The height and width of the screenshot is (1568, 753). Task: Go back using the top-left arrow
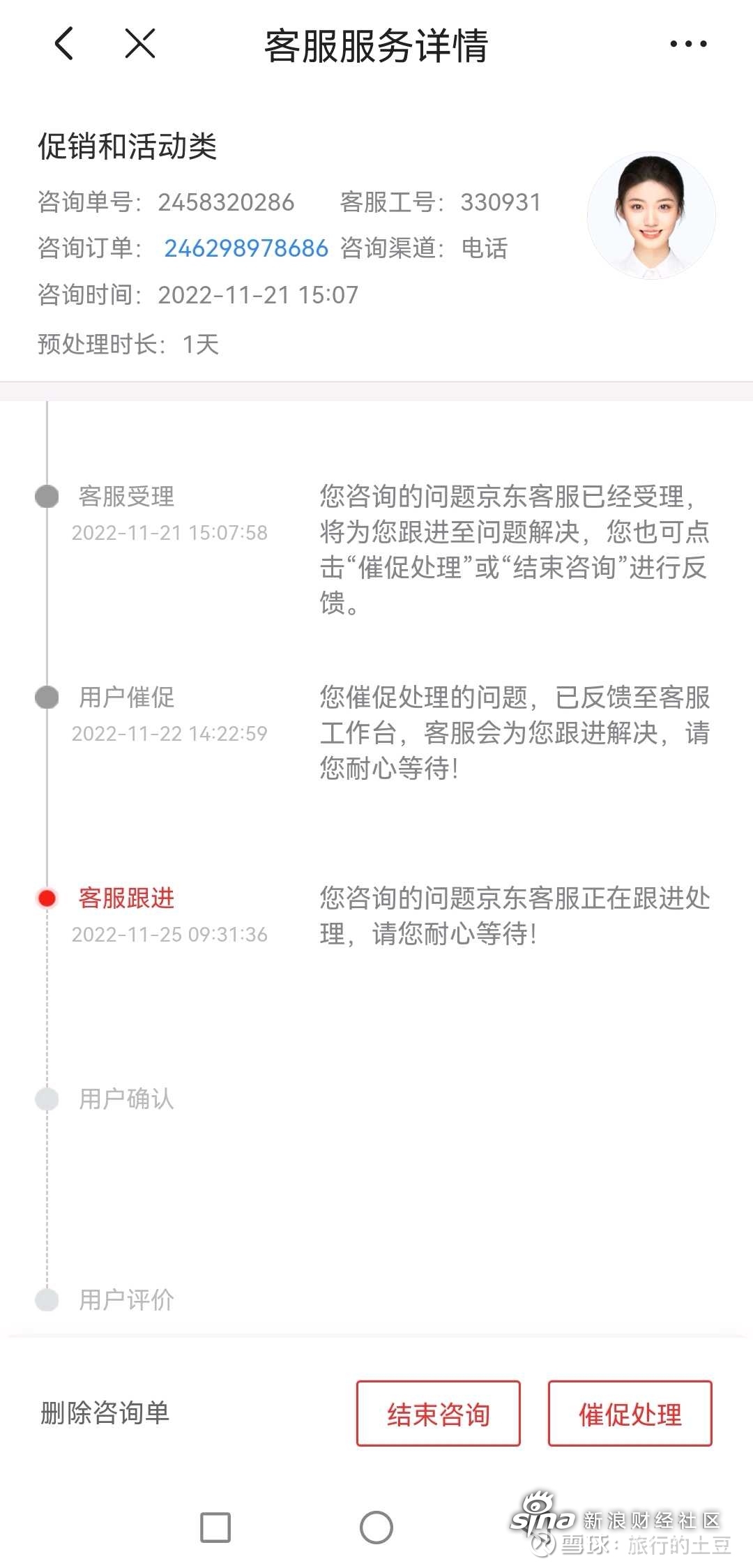pyautogui.click(x=64, y=44)
